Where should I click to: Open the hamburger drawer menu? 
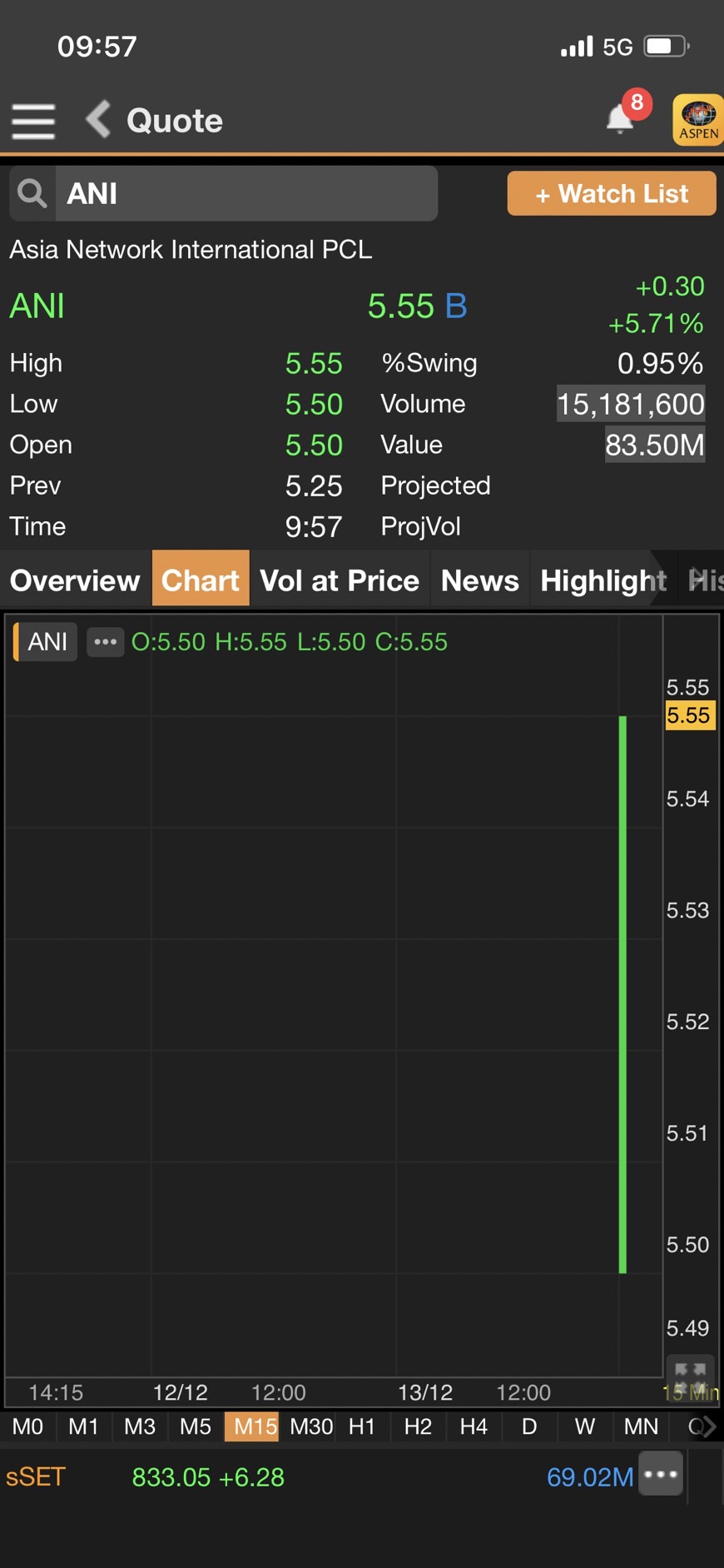33,122
